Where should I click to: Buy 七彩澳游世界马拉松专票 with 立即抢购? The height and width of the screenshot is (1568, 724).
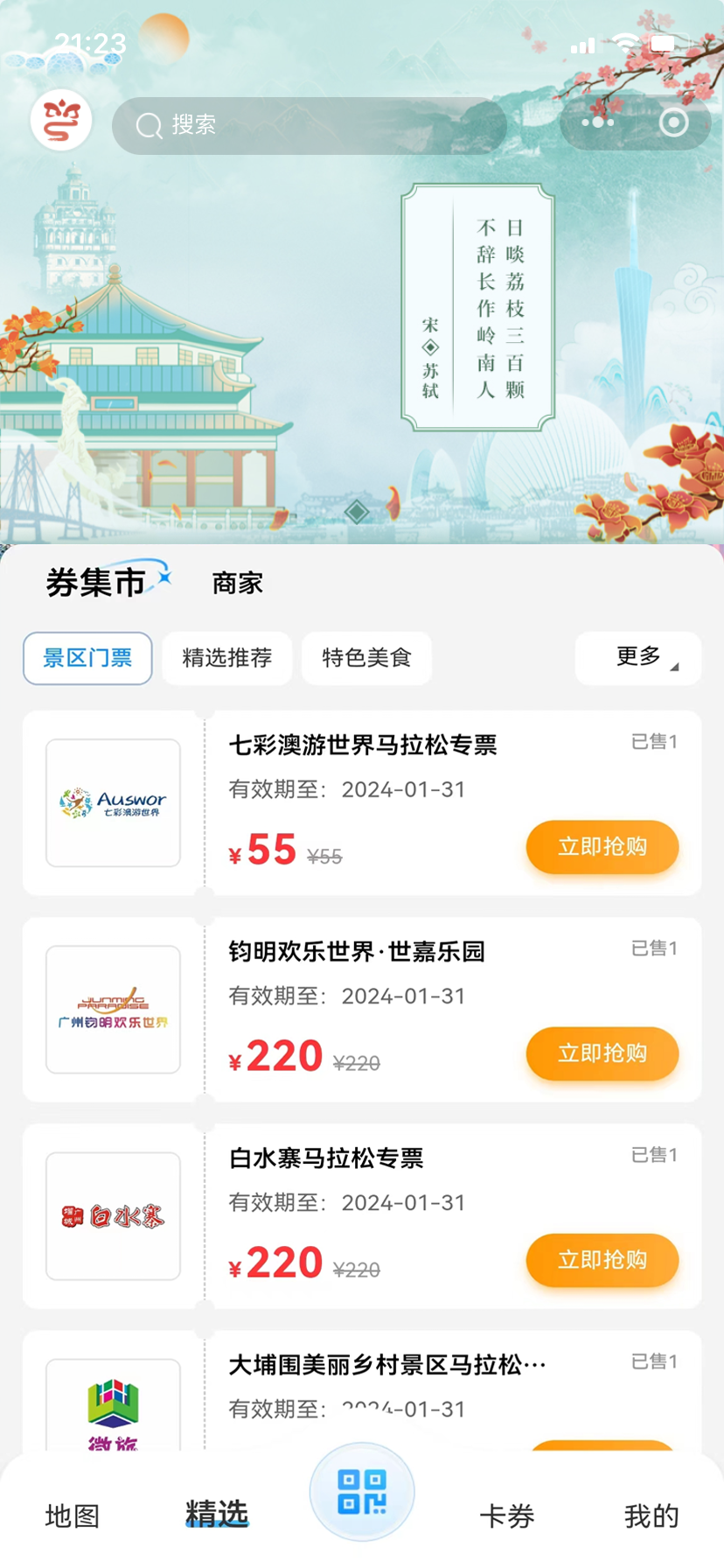coord(602,847)
